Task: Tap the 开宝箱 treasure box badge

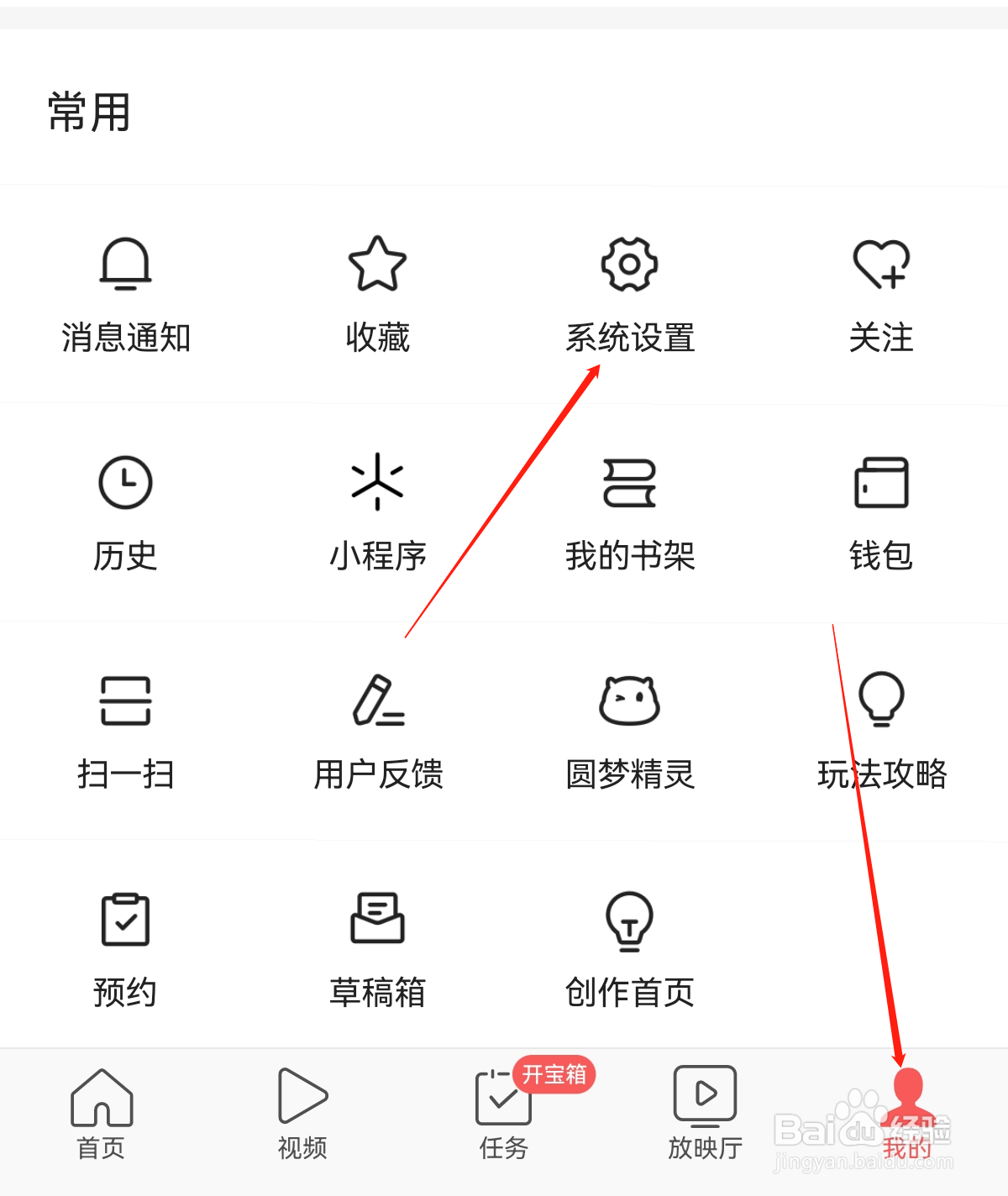Action: [x=554, y=1073]
